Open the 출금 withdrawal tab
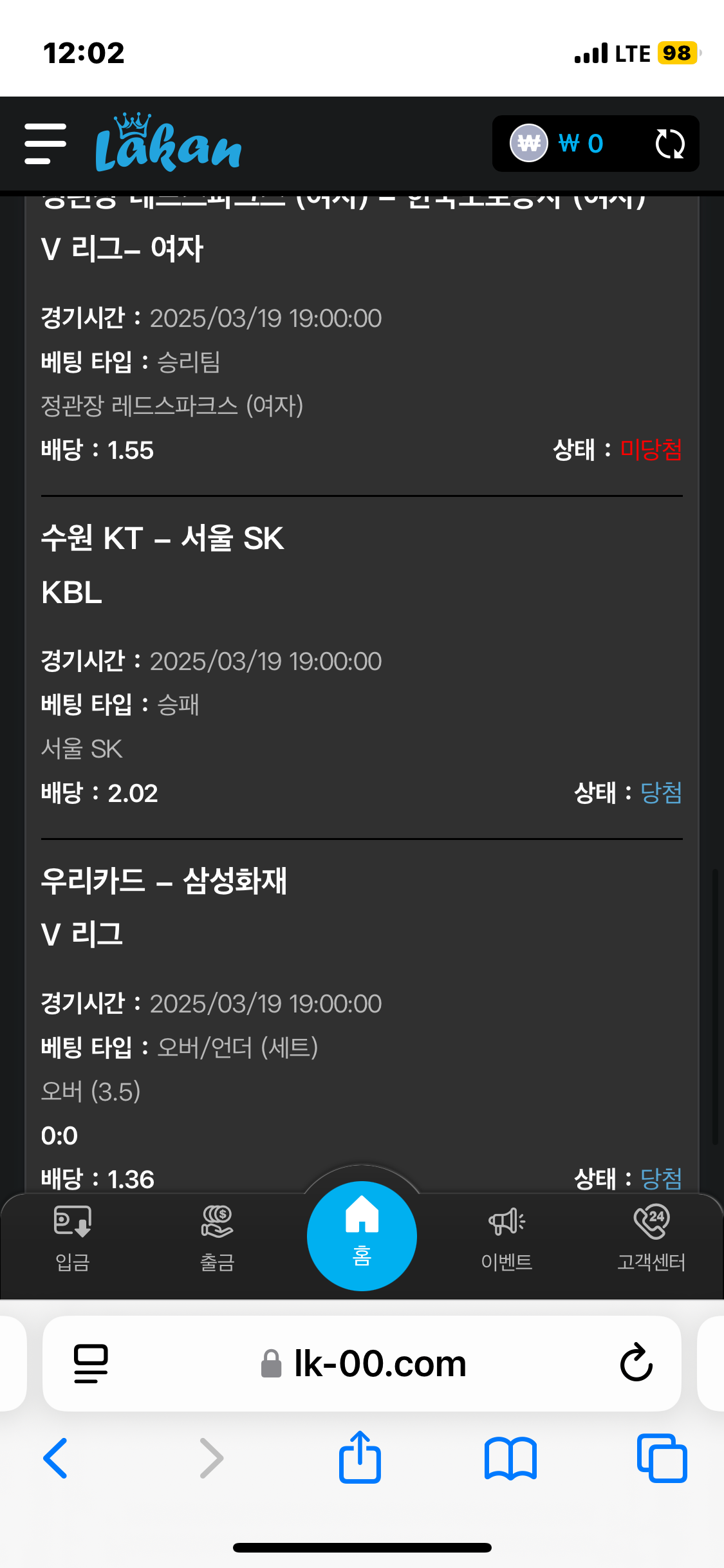Screen dimensions: 724x1568 pos(217,1238)
